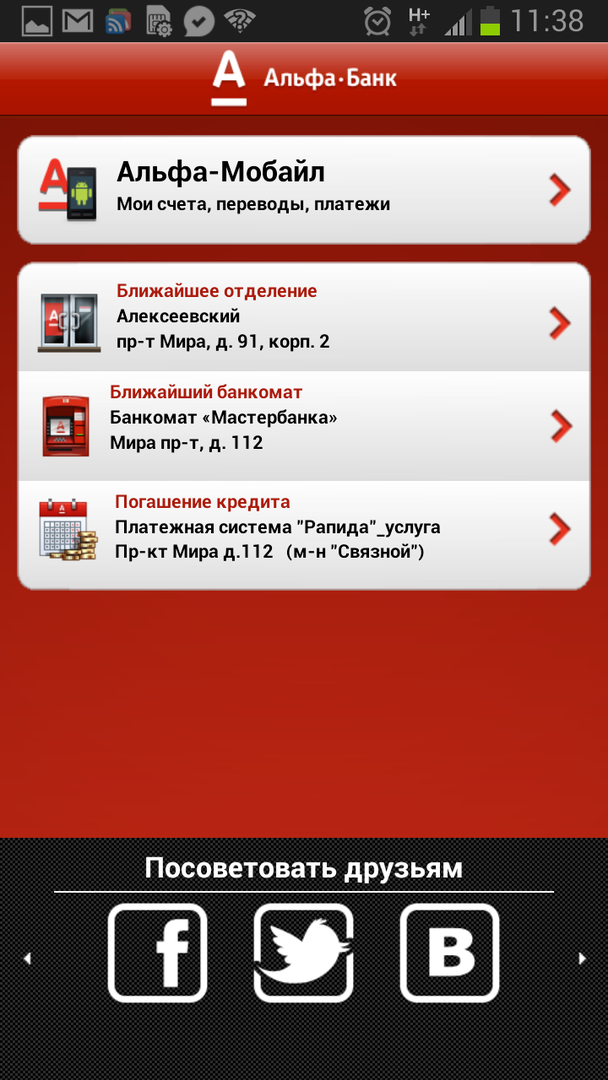Viewport: 608px width, 1080px height.
Task: Open the Ближайшее отделение row
Action: [303, 318]
